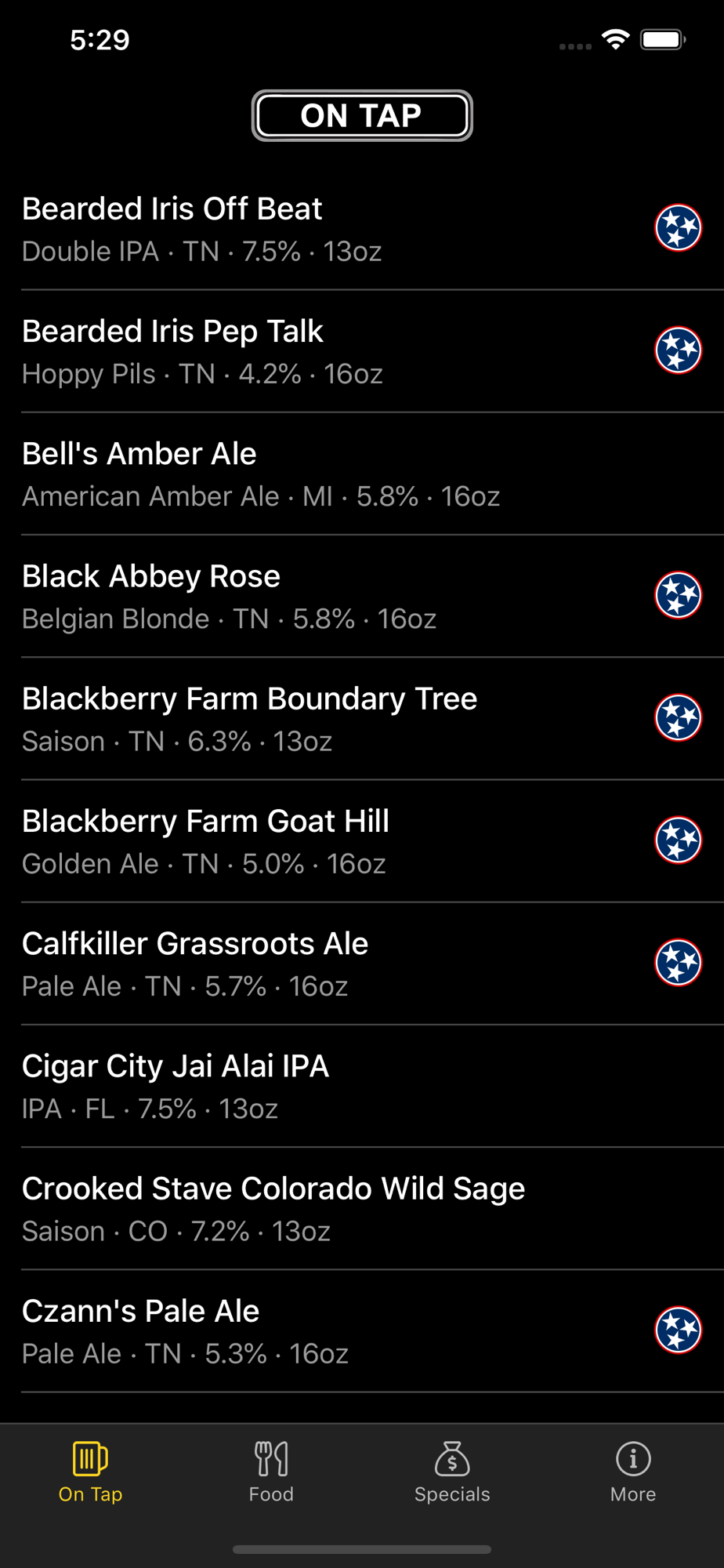Image resolution: width=724 pixels, height=1568 pixels.
Task: Show details for Blackberry Farm Goat Hill
Action: pos(313,840)
